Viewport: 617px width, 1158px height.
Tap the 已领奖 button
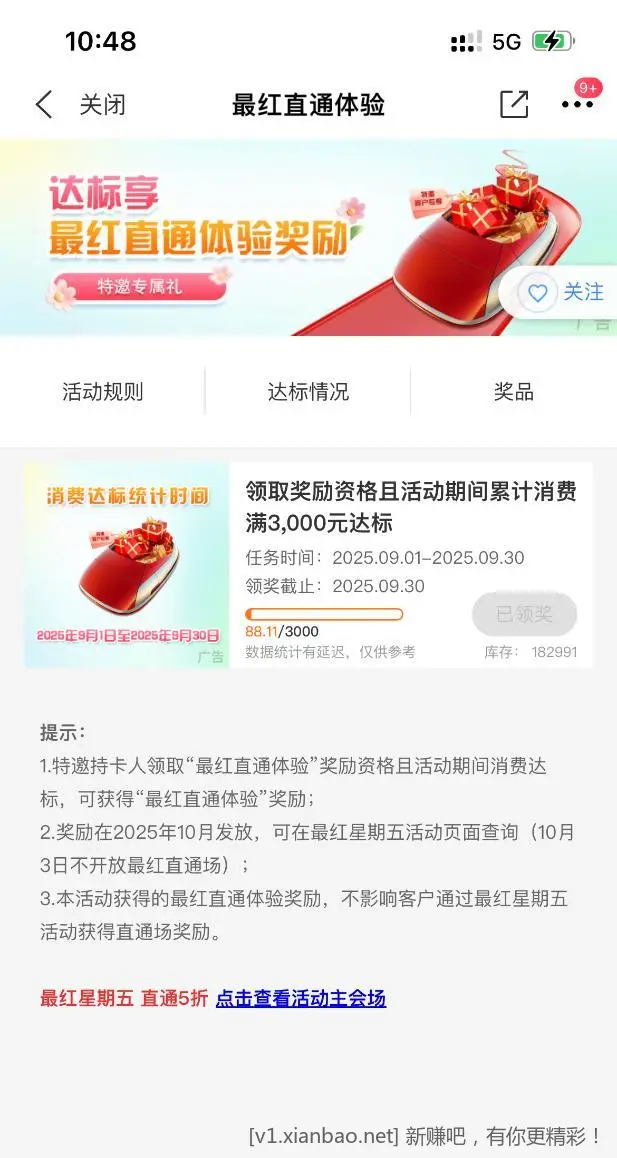pos(524,614)
